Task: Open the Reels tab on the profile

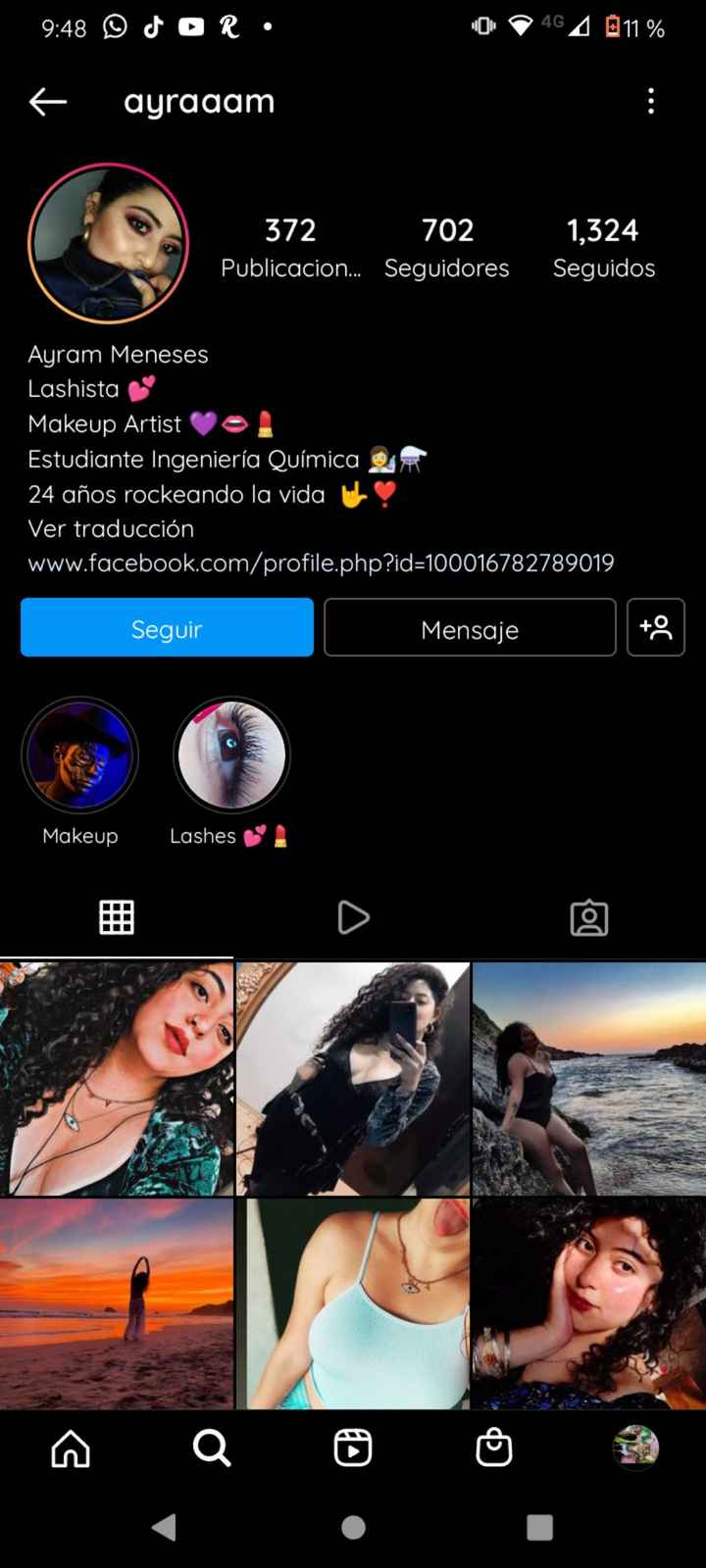Action: [353, 917]
